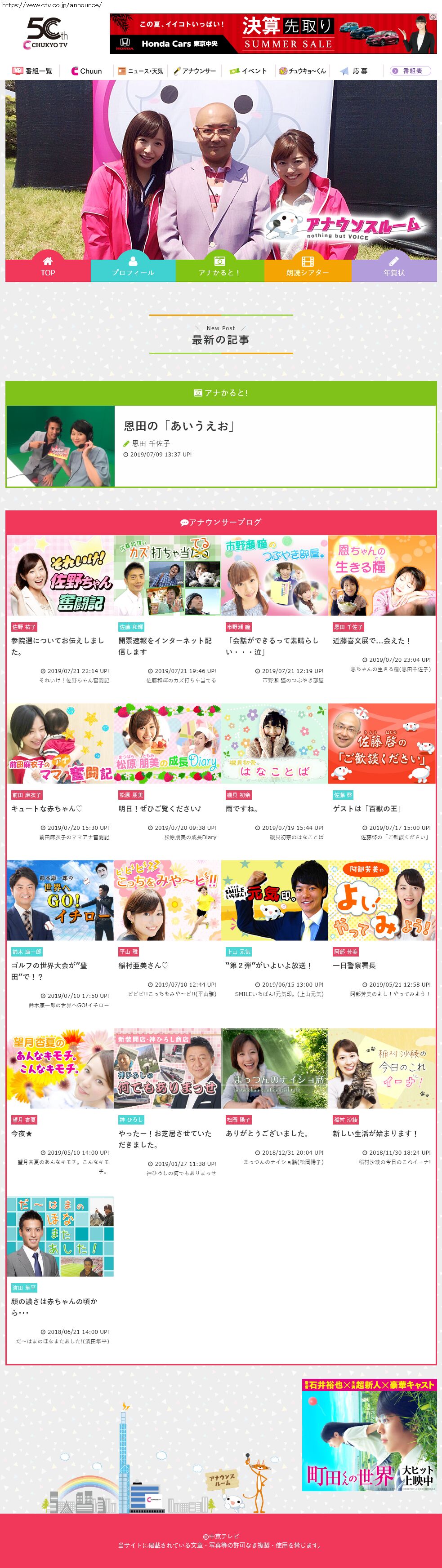Viewport: 442px width, 1568px height.
Task: Go to the Chuun section
Action: (86, 71)
